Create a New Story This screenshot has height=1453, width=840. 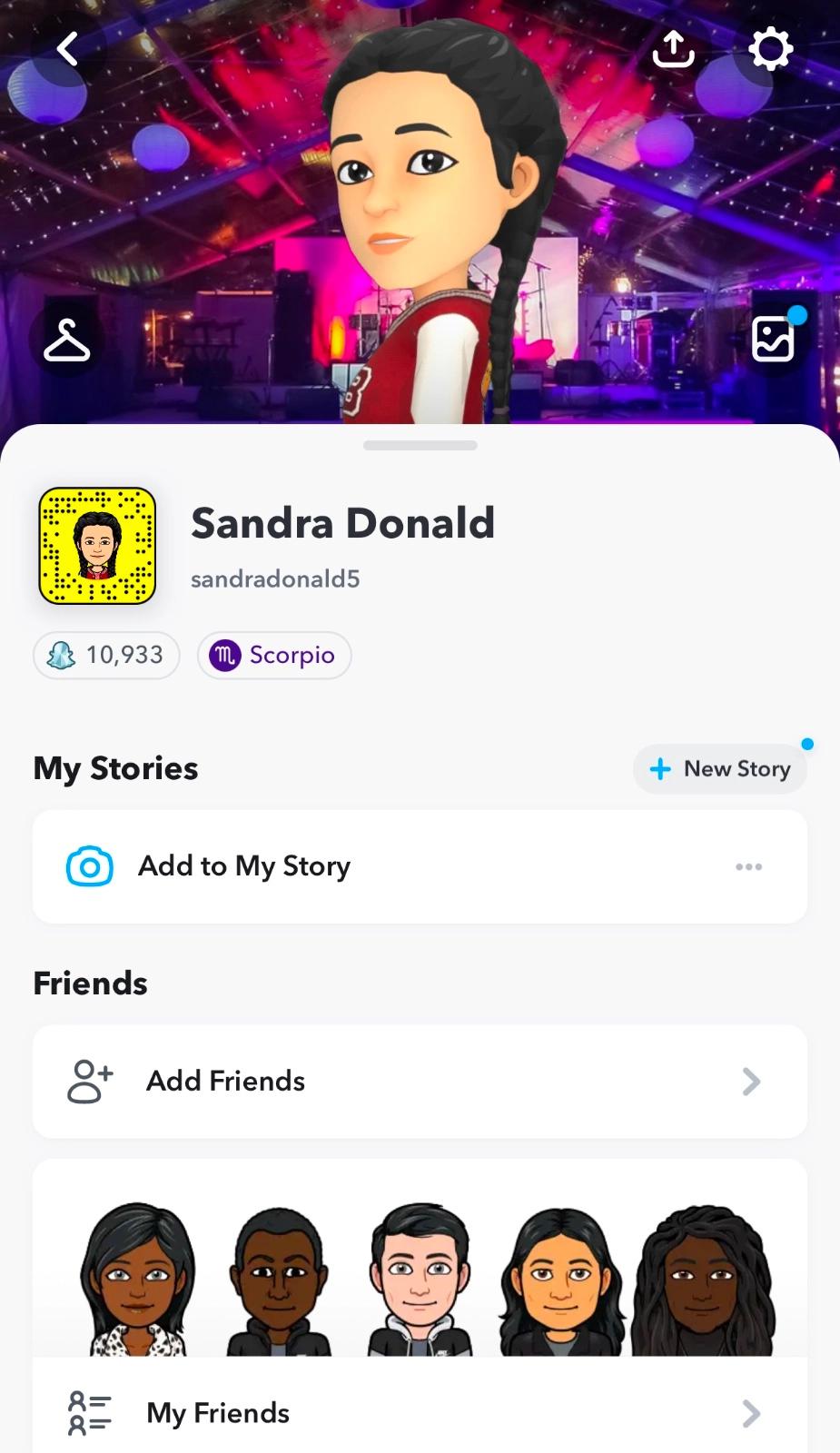pos(720,769)
